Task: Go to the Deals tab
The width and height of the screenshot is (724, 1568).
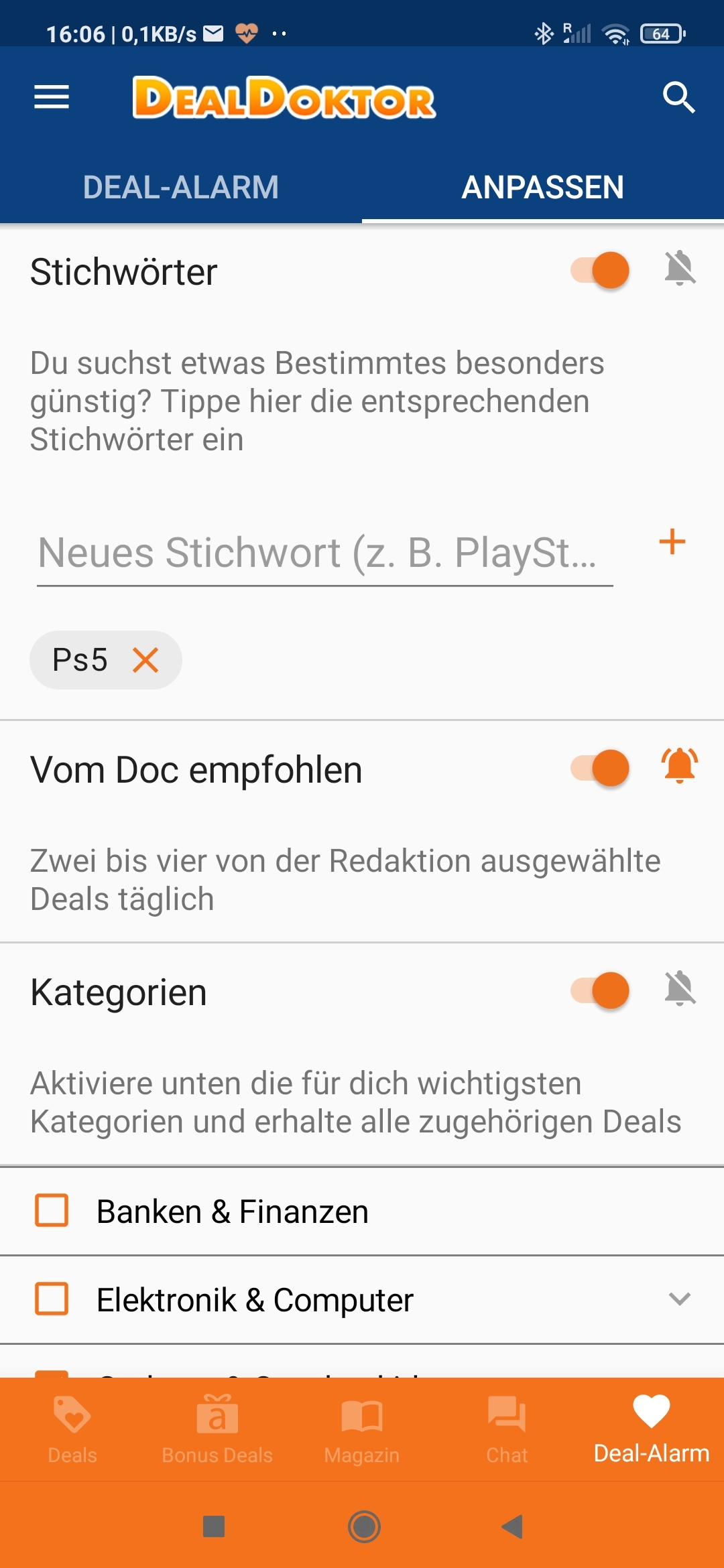Action: coord(72,1429)
